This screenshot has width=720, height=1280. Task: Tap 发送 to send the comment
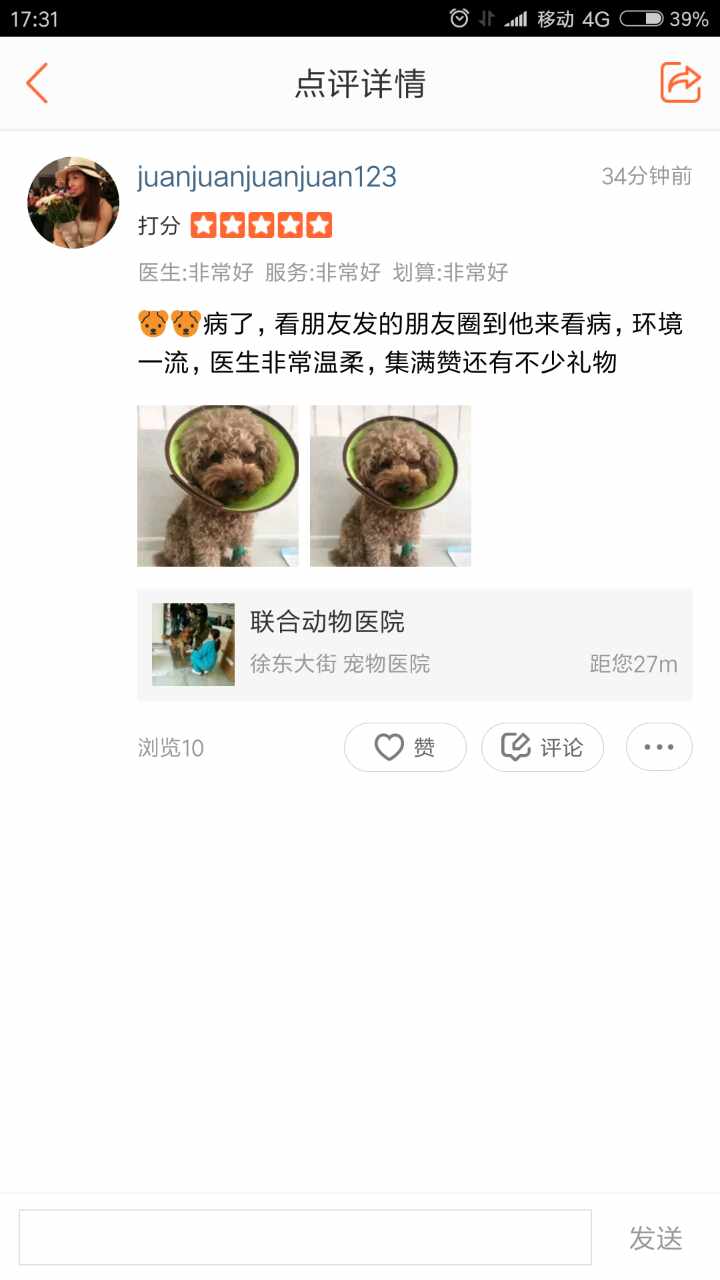[655, 1238]
